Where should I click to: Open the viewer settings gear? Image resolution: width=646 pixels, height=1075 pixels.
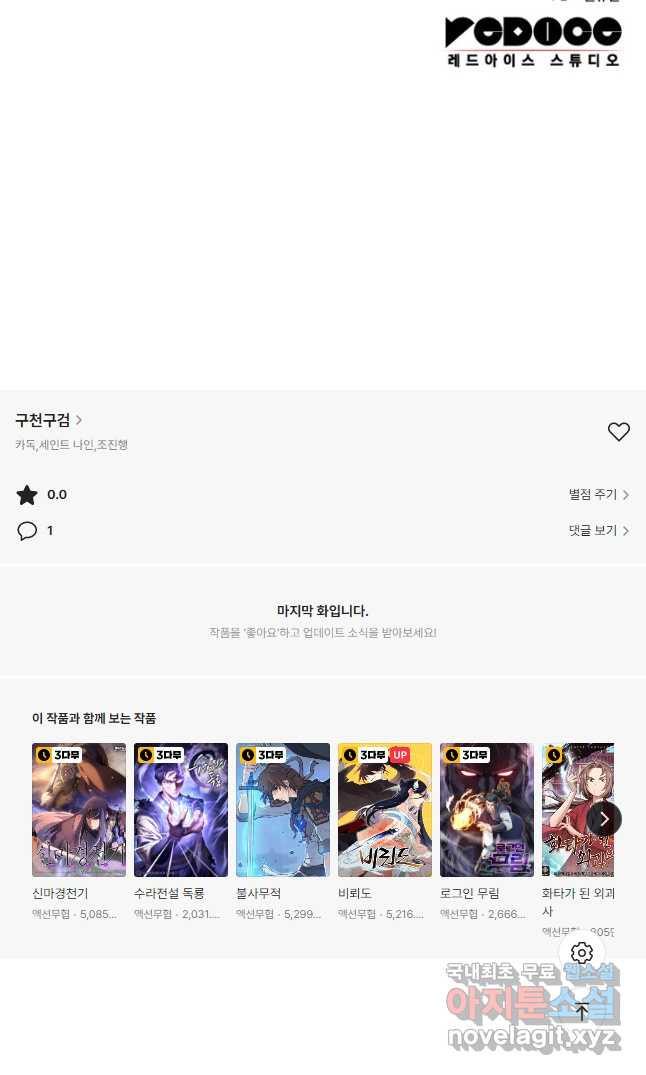(x=582, y=953)
